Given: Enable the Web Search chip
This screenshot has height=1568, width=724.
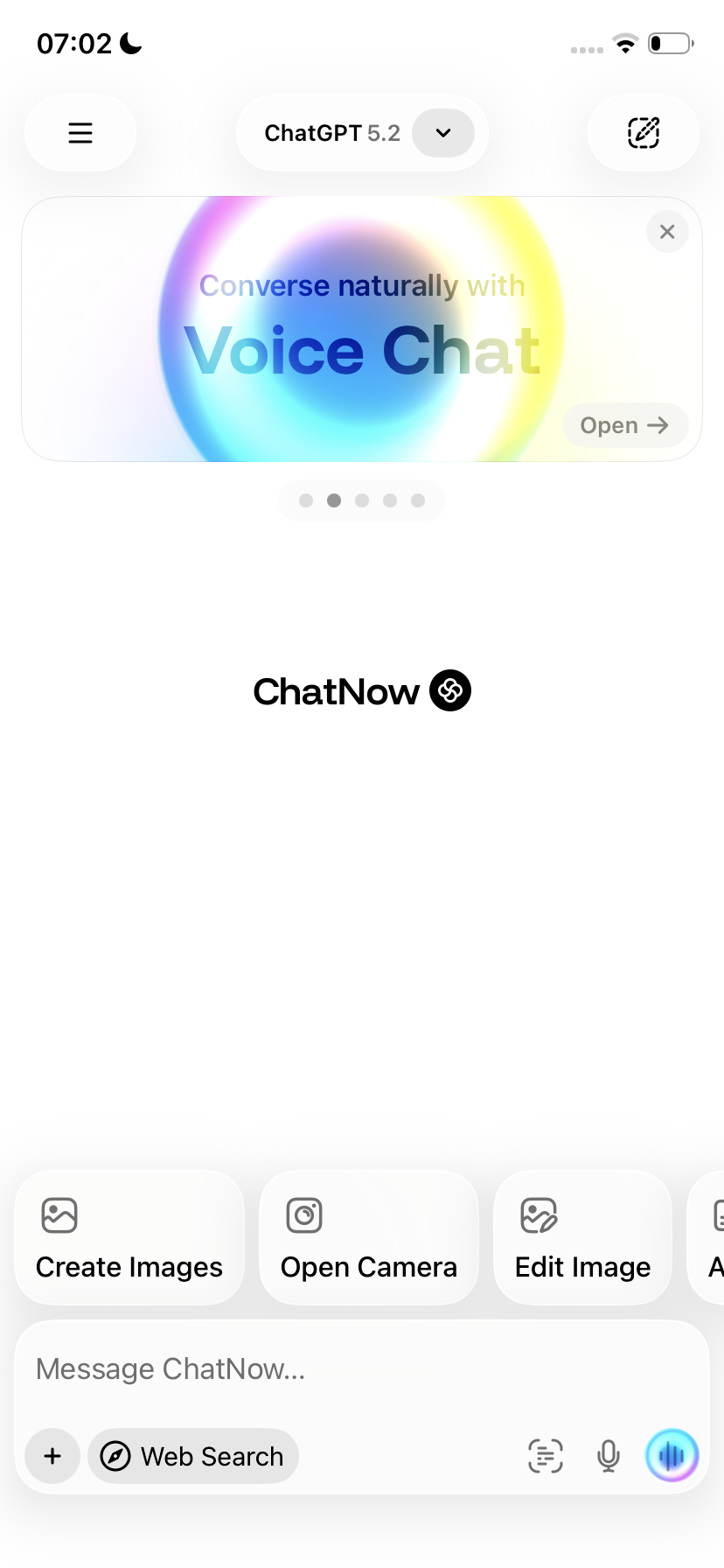Looking at the screenshot, I should pyautogui.click(x=193, y=1456).
